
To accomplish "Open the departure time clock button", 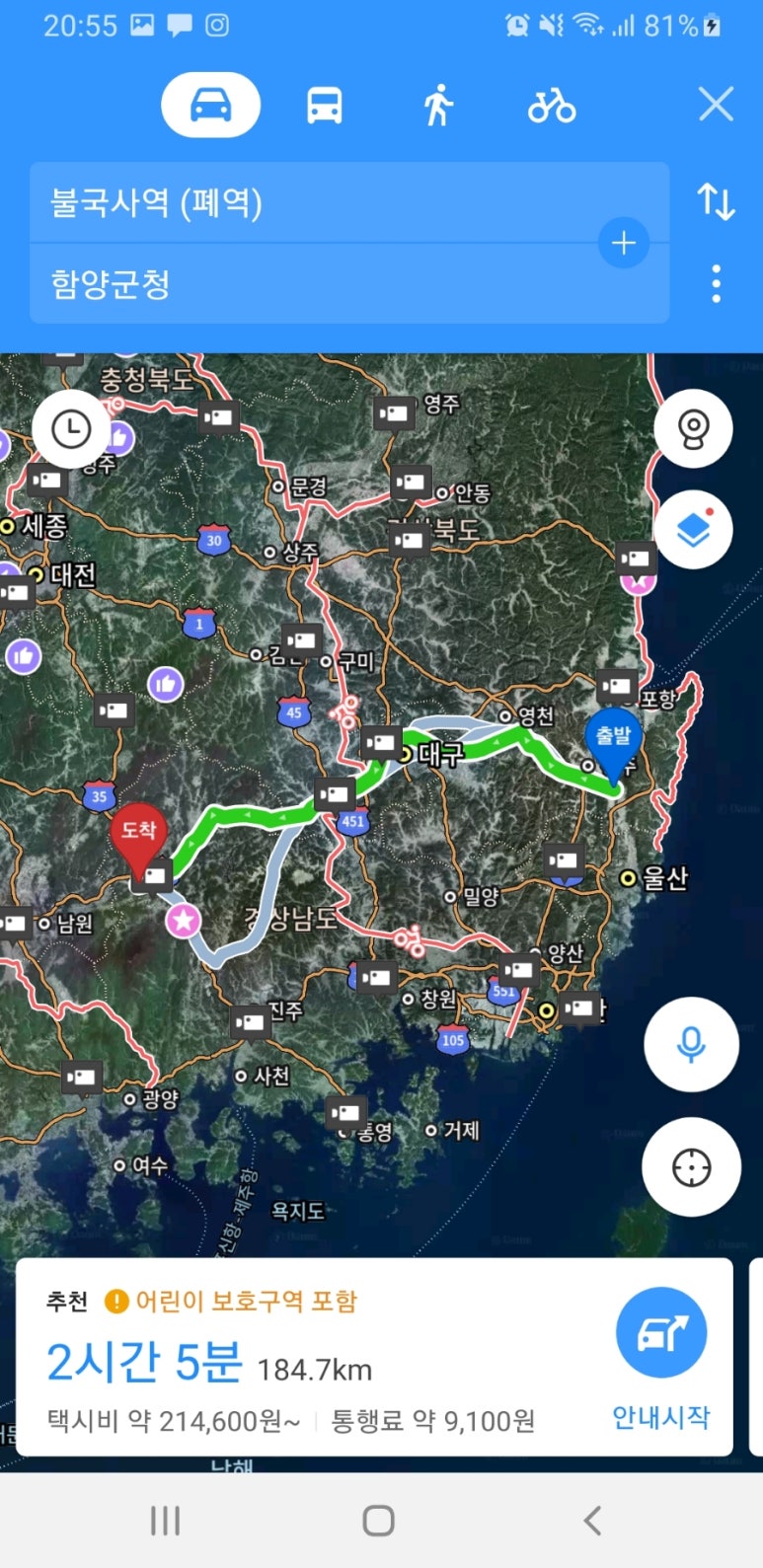I will point(71,429).
